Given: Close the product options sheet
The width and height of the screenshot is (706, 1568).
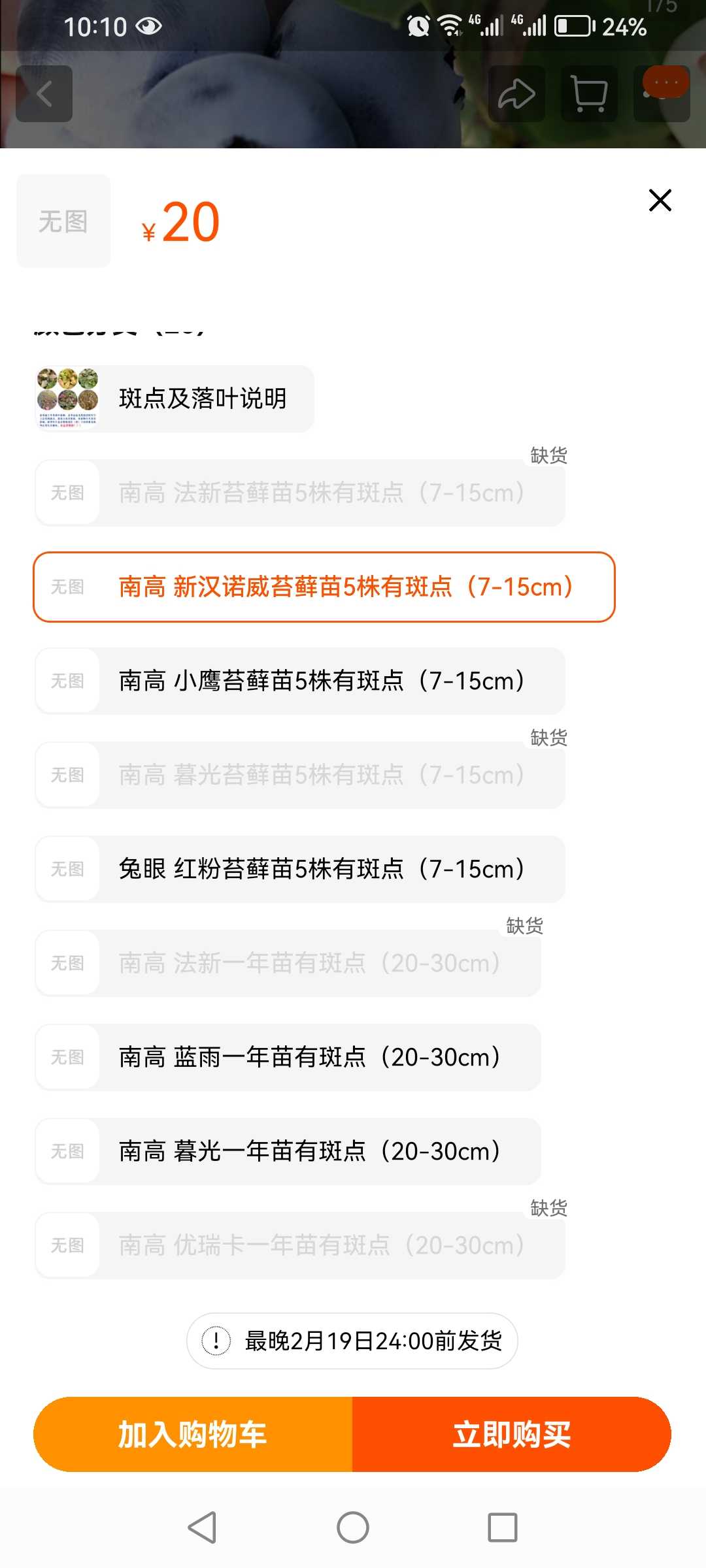Looking at the screenshot, I should (x=660, y=201).
